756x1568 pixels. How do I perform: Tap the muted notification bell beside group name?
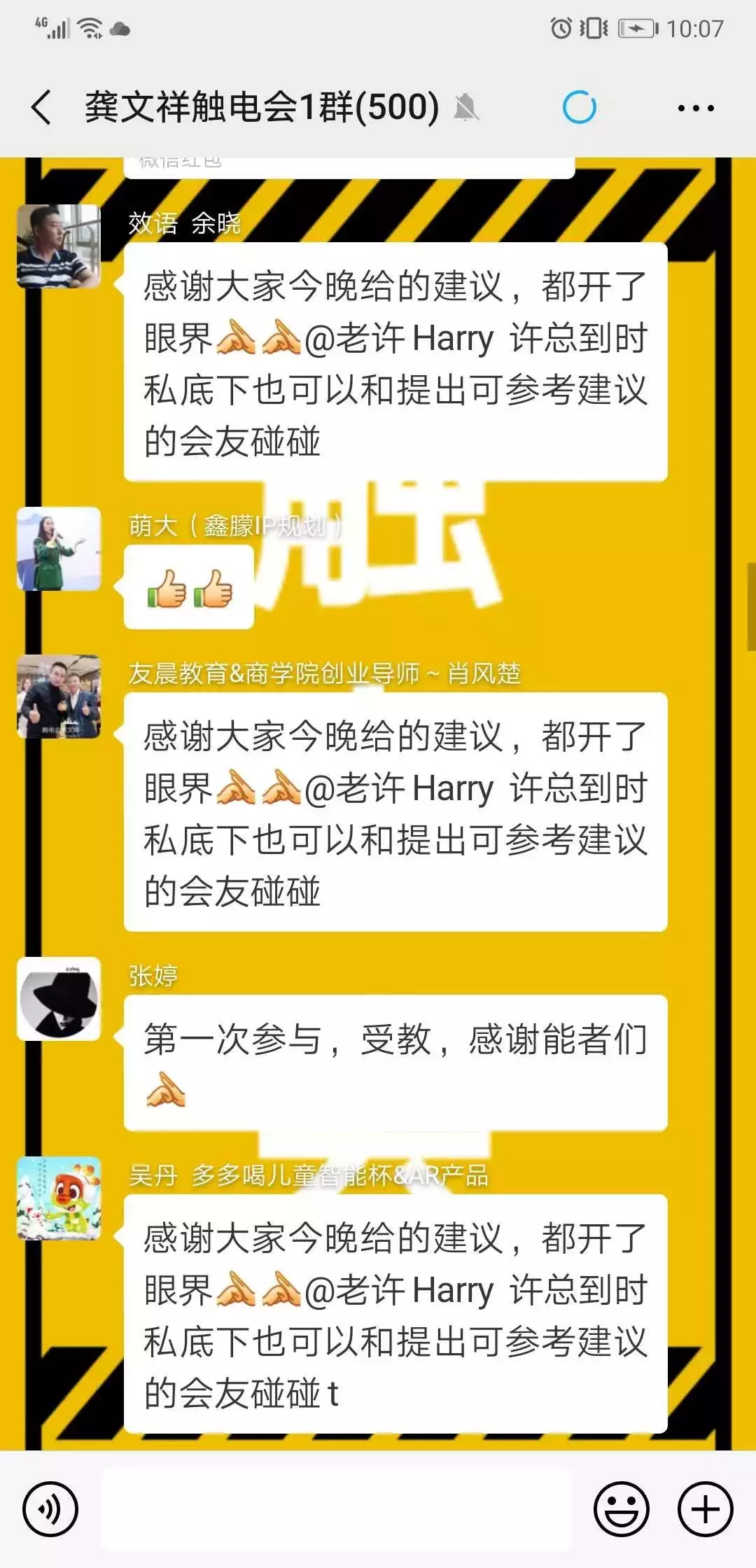pos(468,105)
